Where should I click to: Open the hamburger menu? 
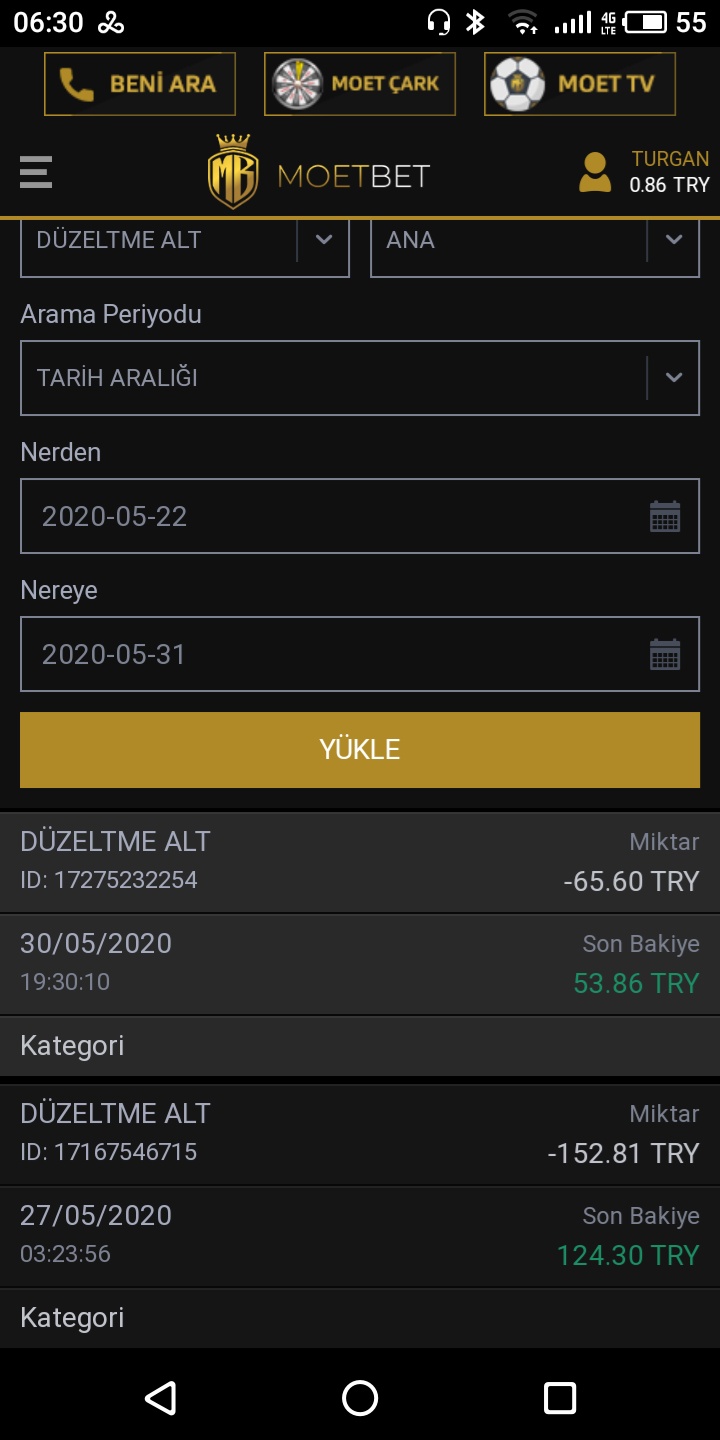pos(36,173)
